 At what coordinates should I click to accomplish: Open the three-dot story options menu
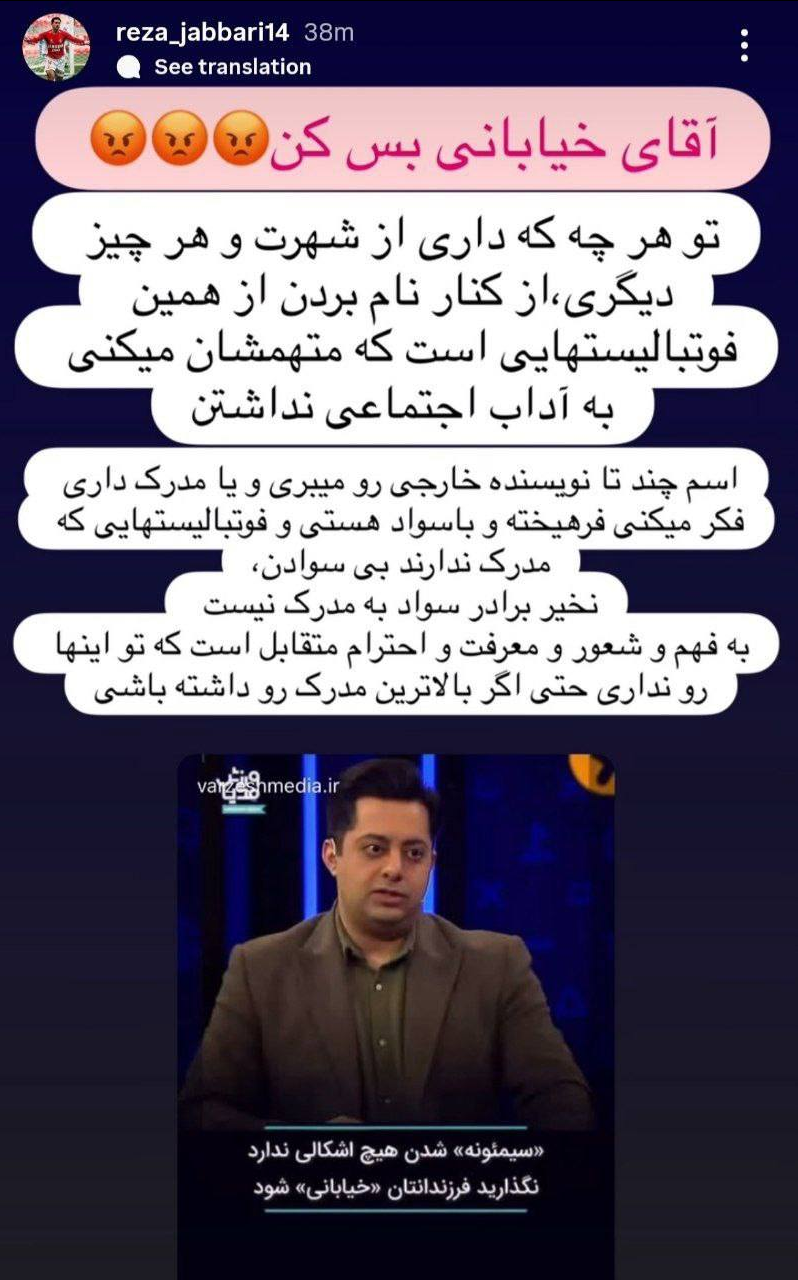[744, 46]
